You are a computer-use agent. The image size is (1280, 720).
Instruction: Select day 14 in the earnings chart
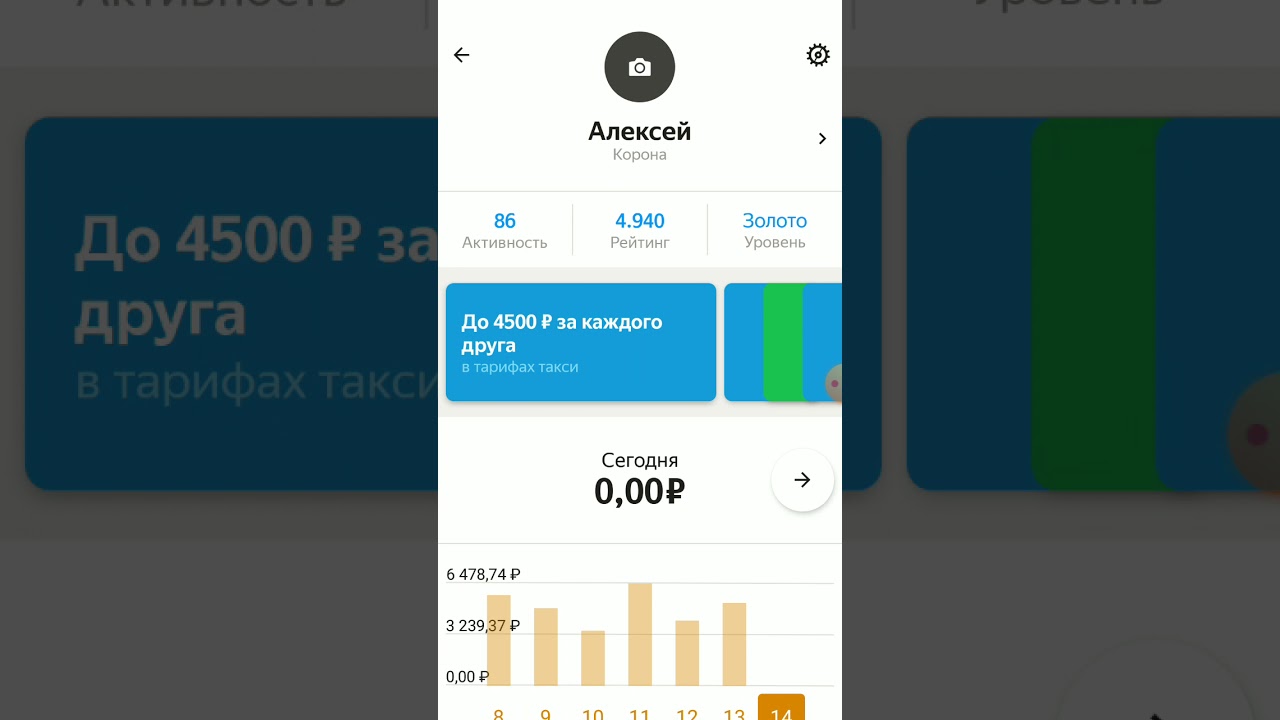[781, 708]
